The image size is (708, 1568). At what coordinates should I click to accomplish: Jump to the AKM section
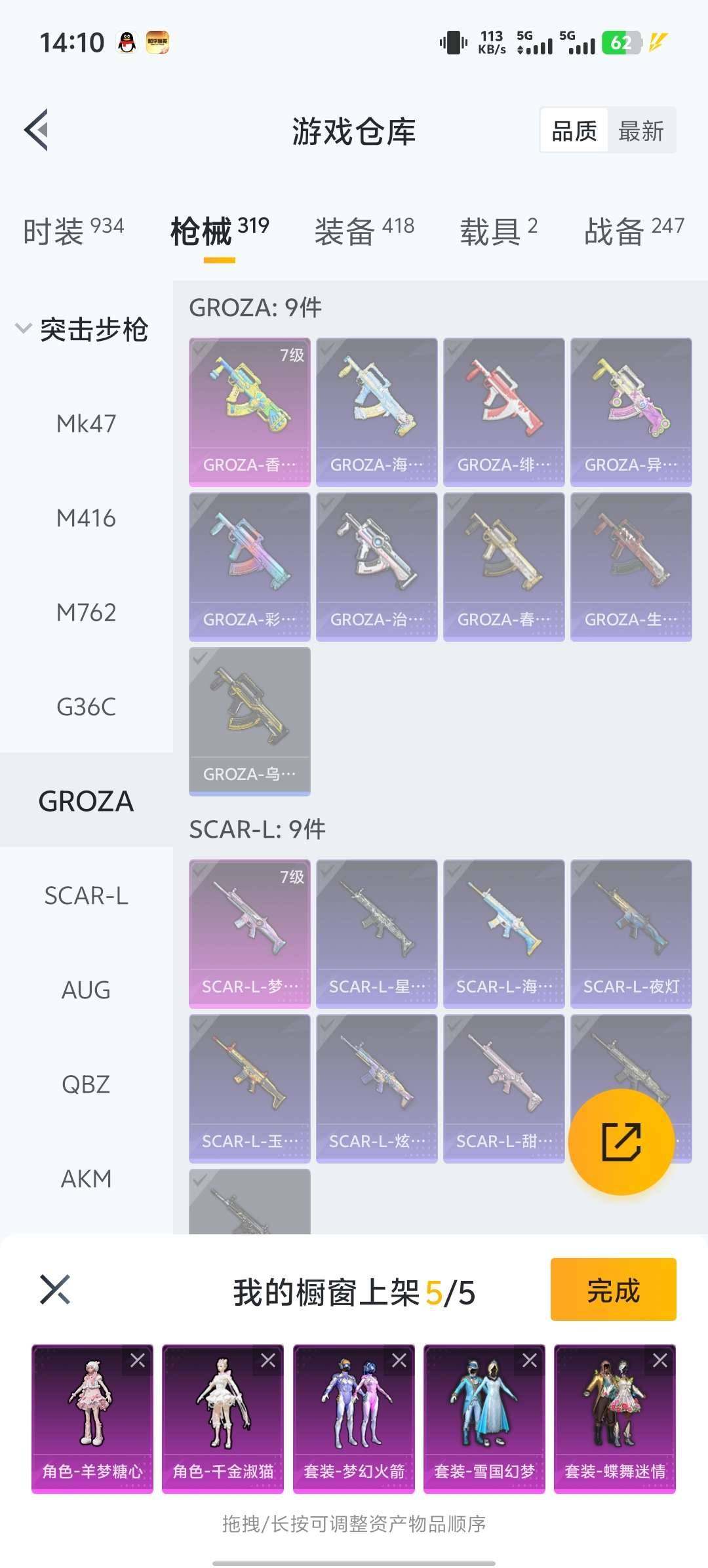click(x=86, y=1179)
